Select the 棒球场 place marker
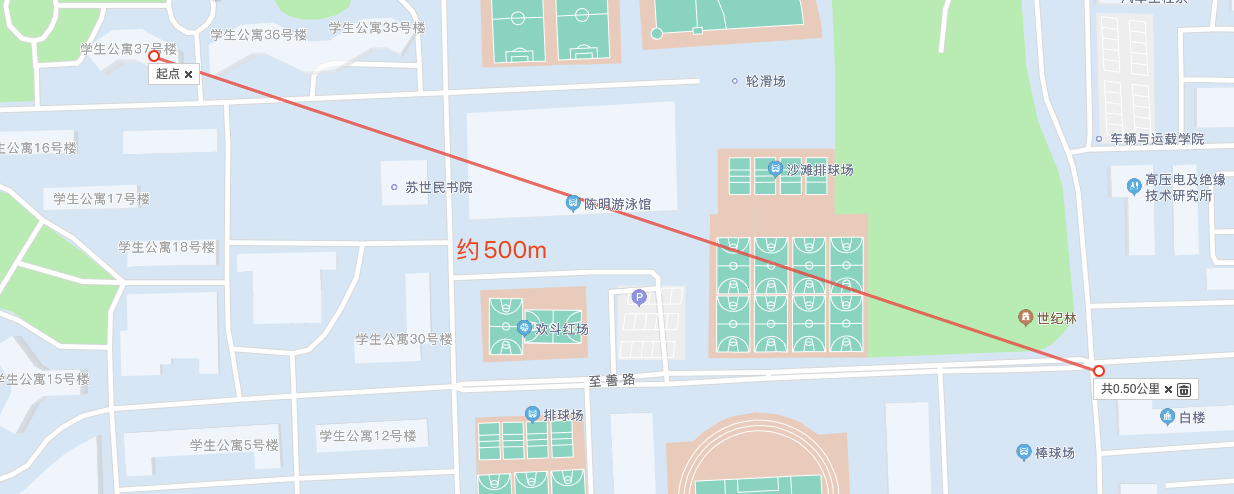 point(1023,452)
